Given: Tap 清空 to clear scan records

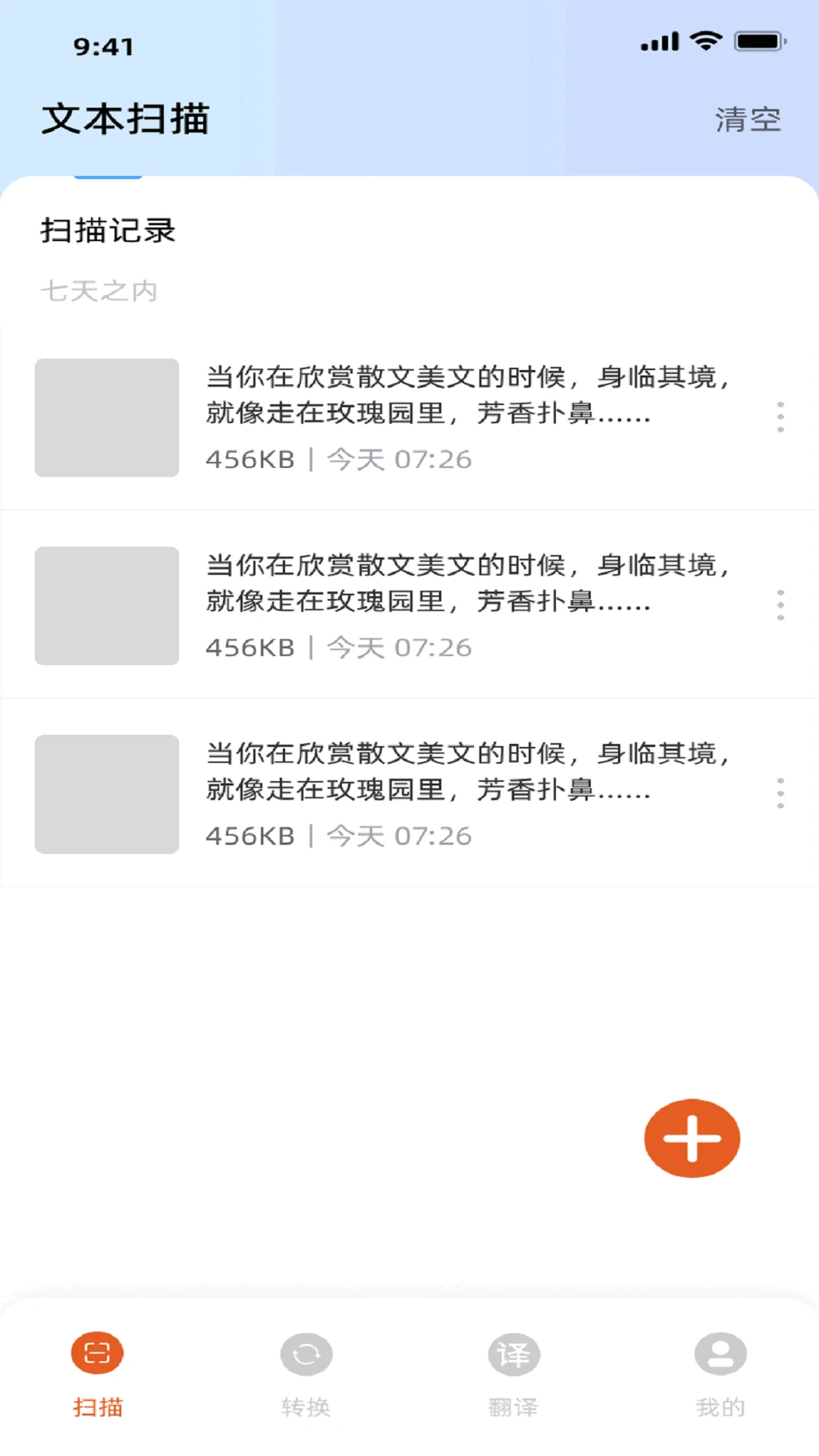Looking at the screenshot, I should point(746,119).
